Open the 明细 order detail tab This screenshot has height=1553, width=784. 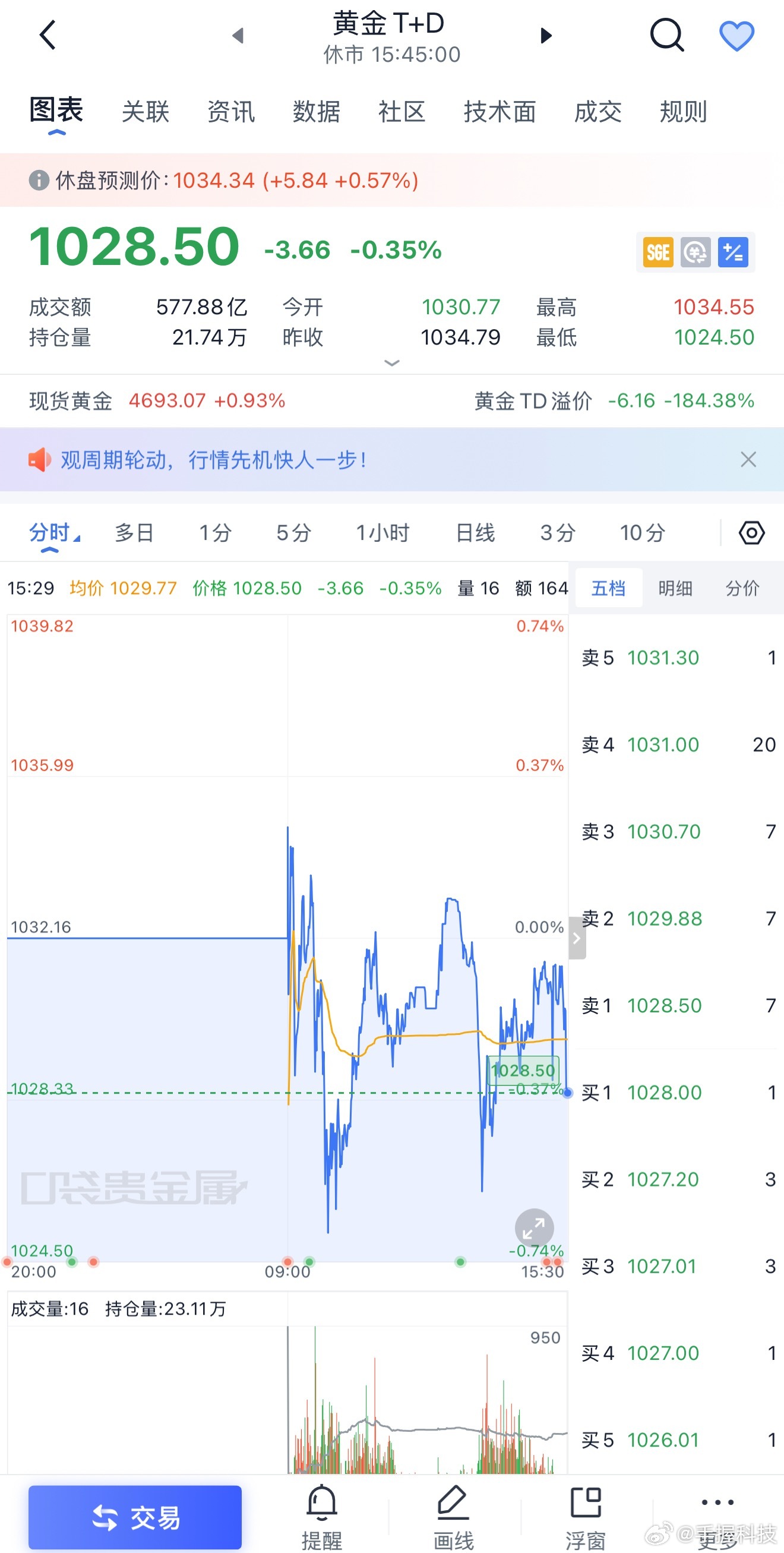tap(676, 588)
